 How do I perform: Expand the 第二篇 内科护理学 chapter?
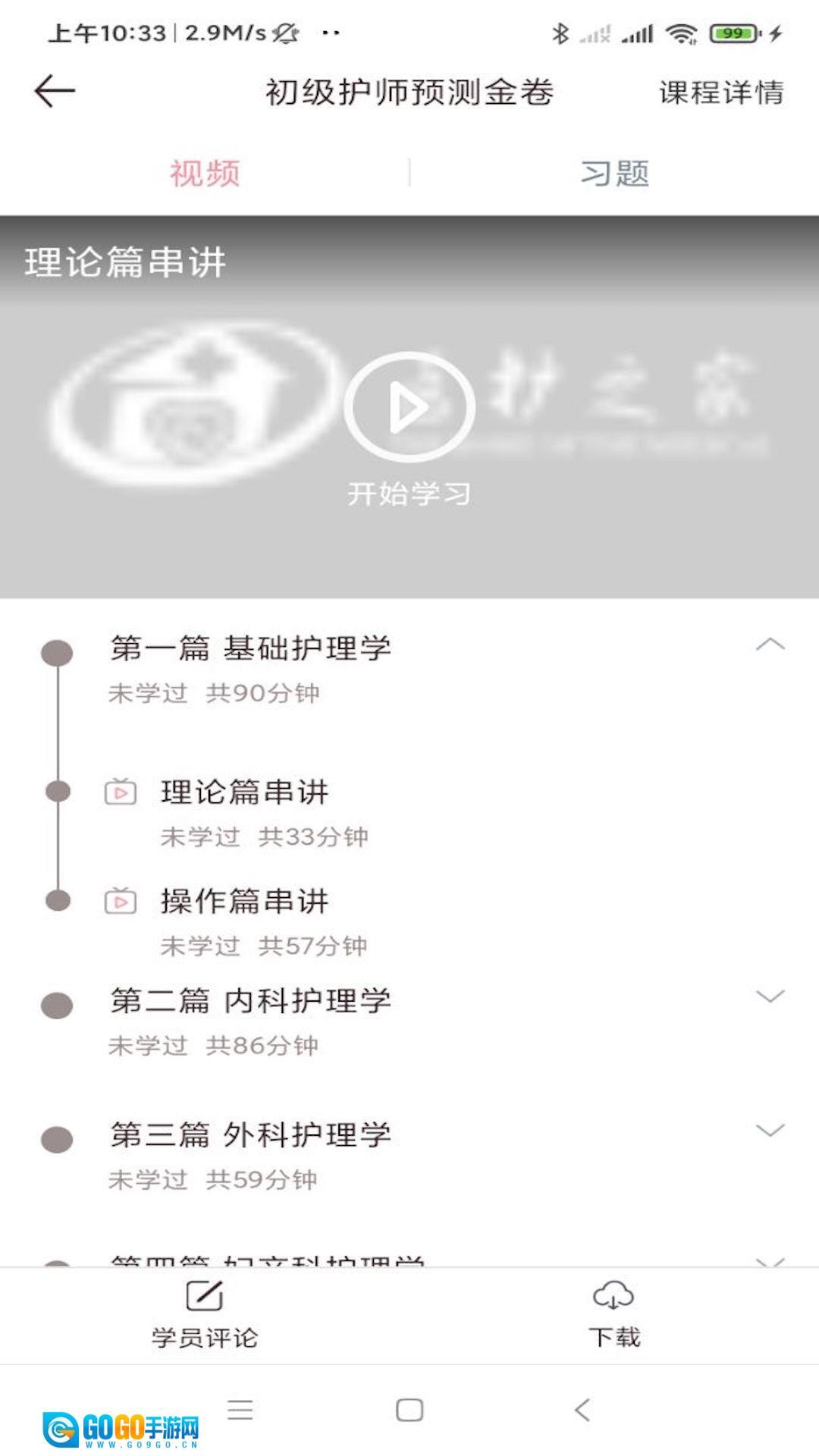tap(770, 997)
